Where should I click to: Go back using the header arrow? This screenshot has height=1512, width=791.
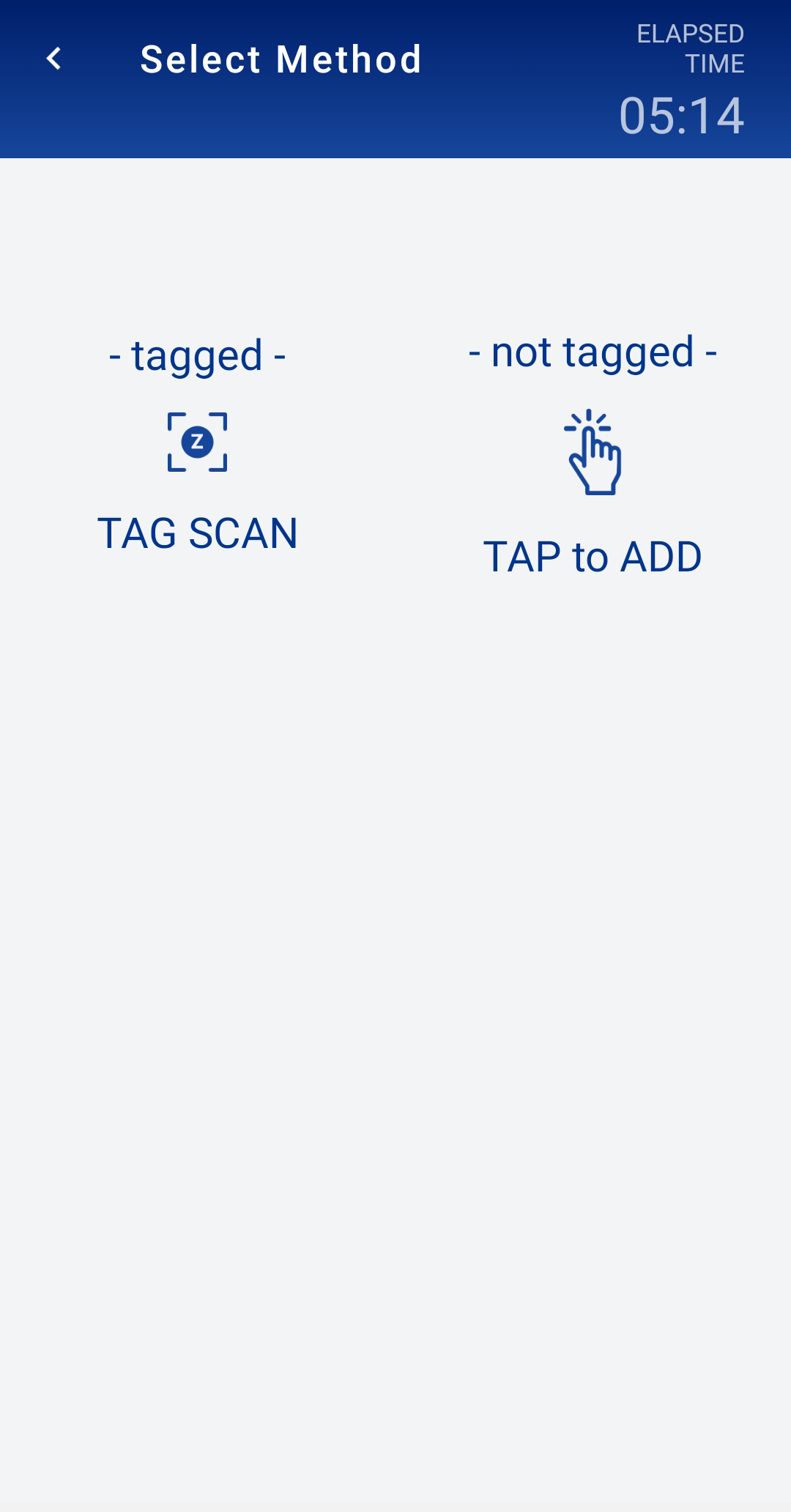(x=53, y=59)
